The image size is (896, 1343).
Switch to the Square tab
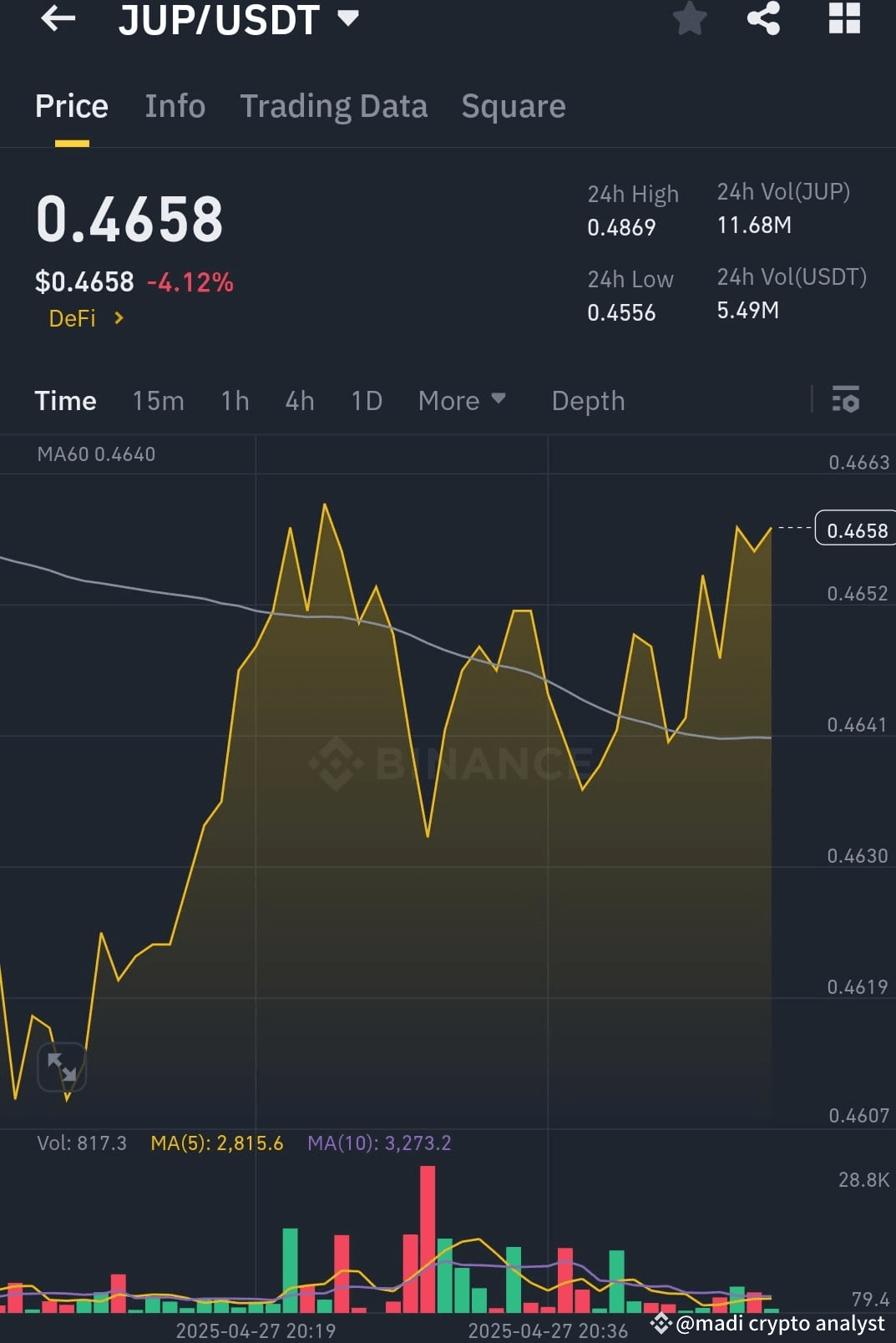pos(513,105)
